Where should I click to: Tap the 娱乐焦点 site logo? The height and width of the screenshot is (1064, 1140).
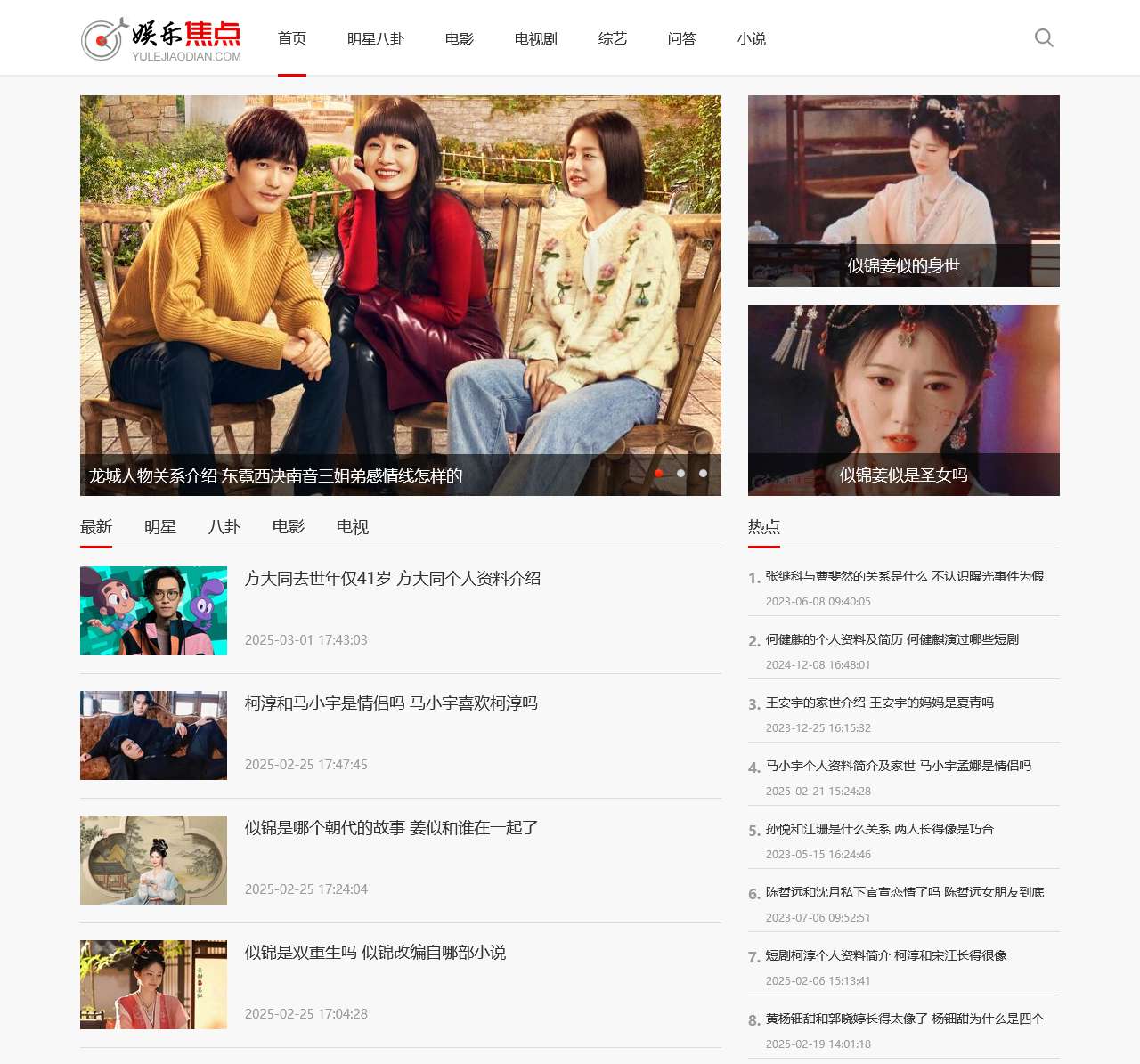161,39
